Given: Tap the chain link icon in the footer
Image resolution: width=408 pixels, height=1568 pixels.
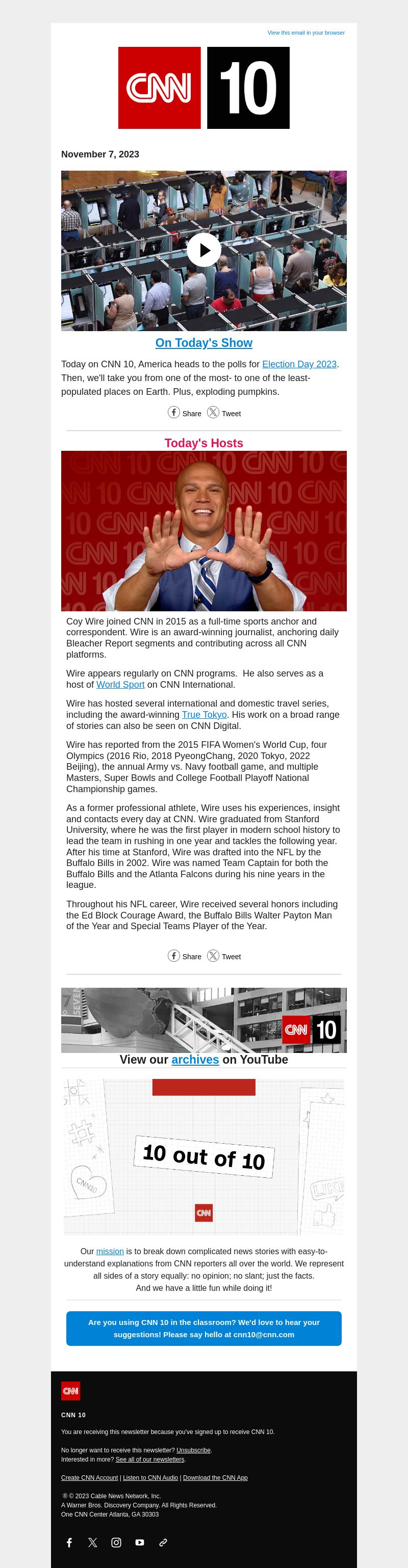Looking at the screenshot, I should (163, 1542).
